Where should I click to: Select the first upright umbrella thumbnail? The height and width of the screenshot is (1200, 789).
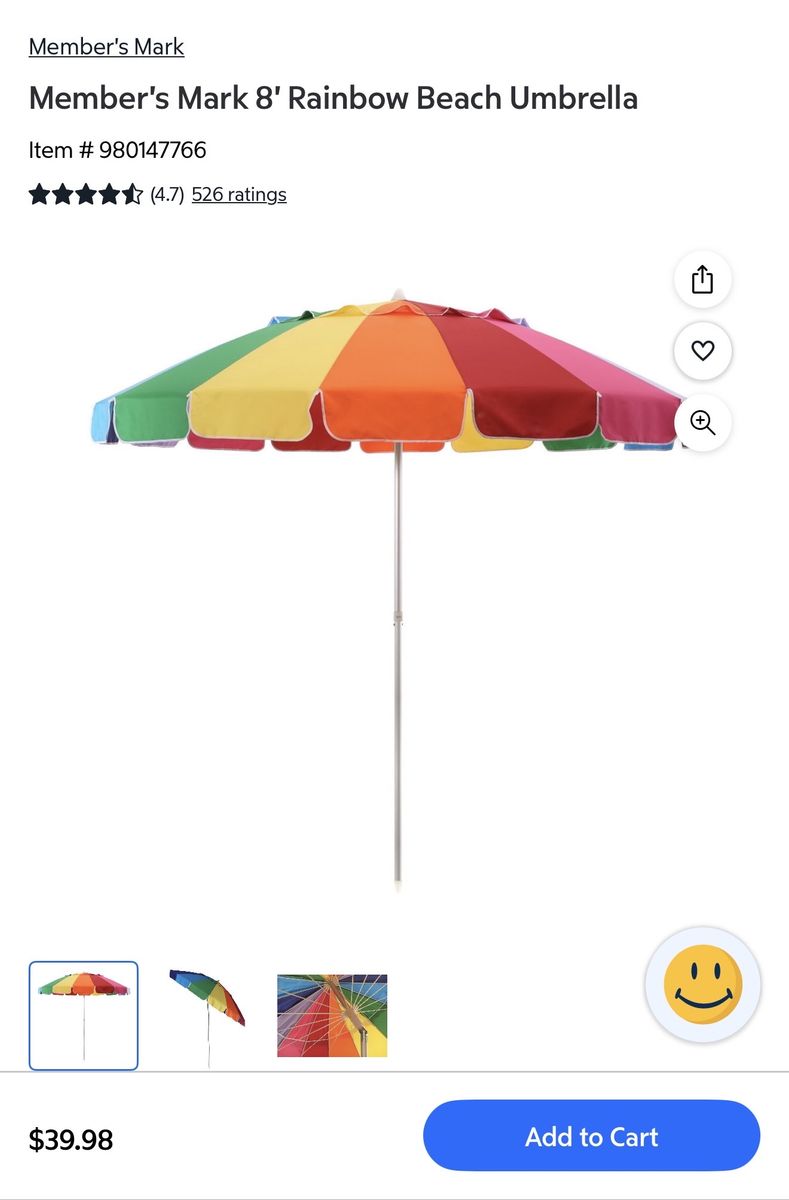point(84,1016)
